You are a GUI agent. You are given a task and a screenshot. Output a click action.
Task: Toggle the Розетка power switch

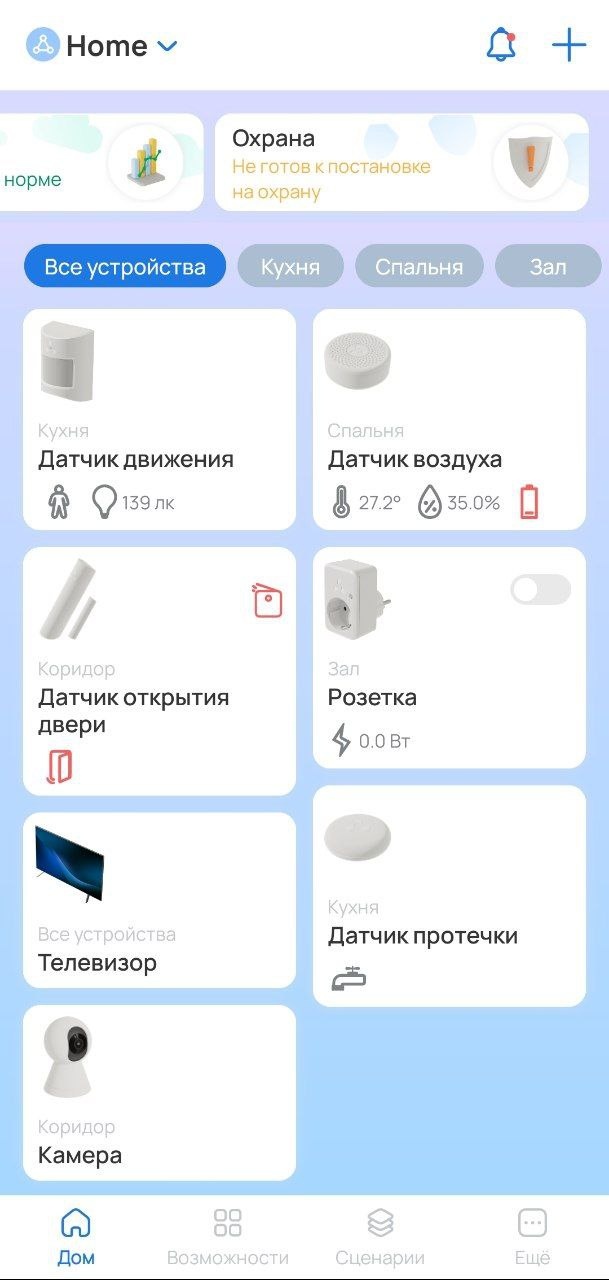coord(540,590)
